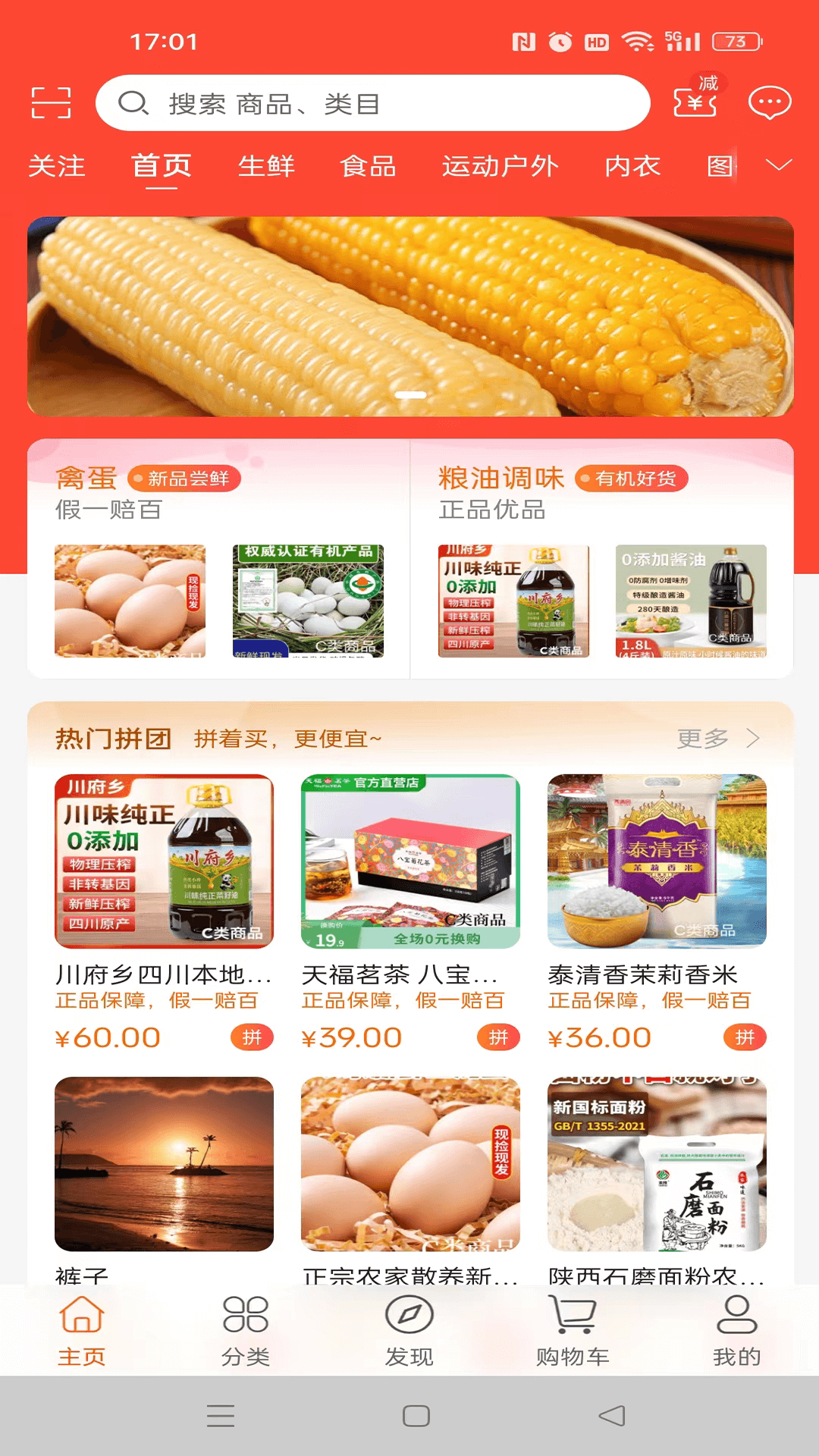Open the 运动户外 tab
819x1456 pixels.
click(x=501, y=167)
